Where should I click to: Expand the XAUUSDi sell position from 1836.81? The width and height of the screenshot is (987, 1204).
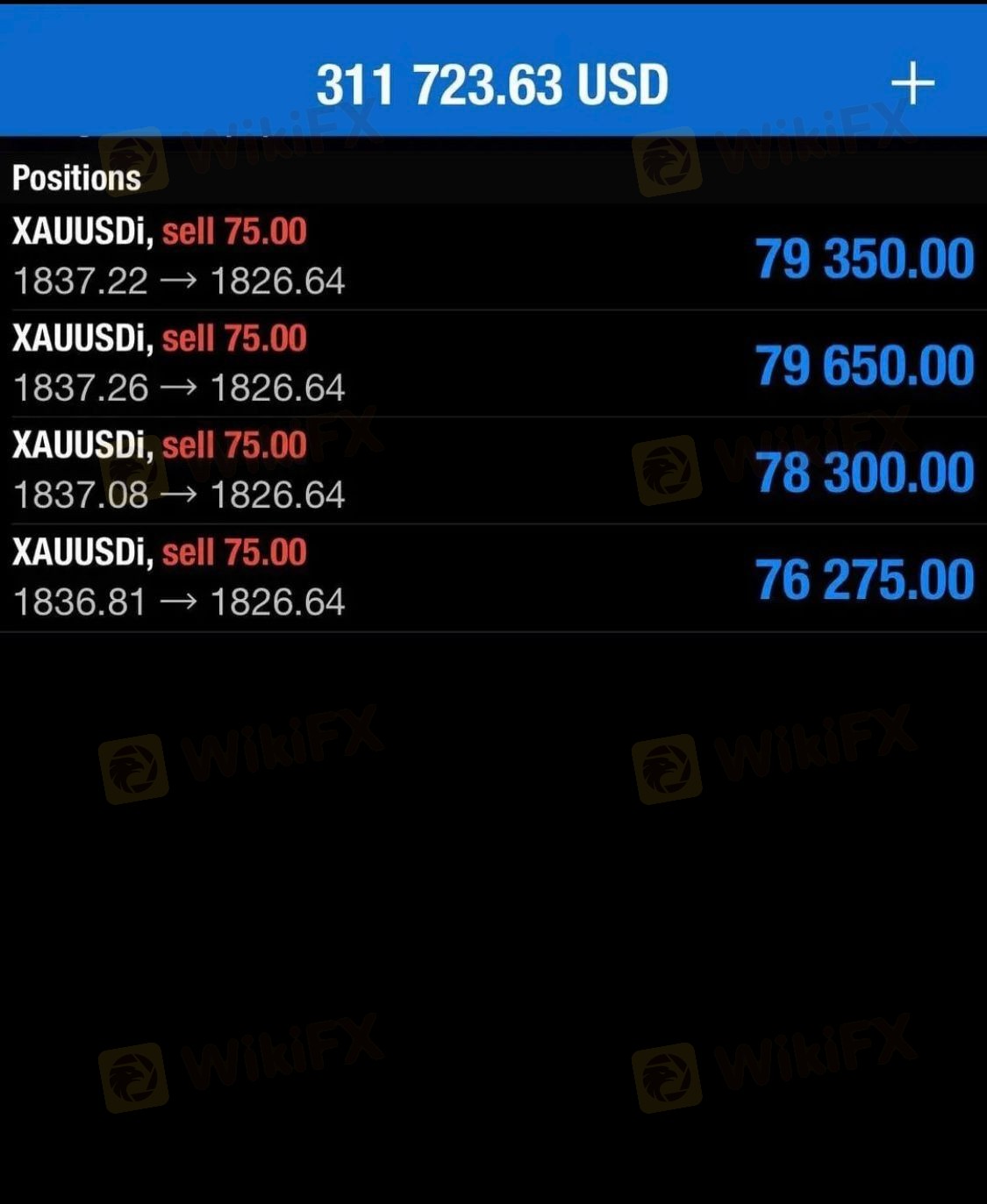tap(491, 578)
